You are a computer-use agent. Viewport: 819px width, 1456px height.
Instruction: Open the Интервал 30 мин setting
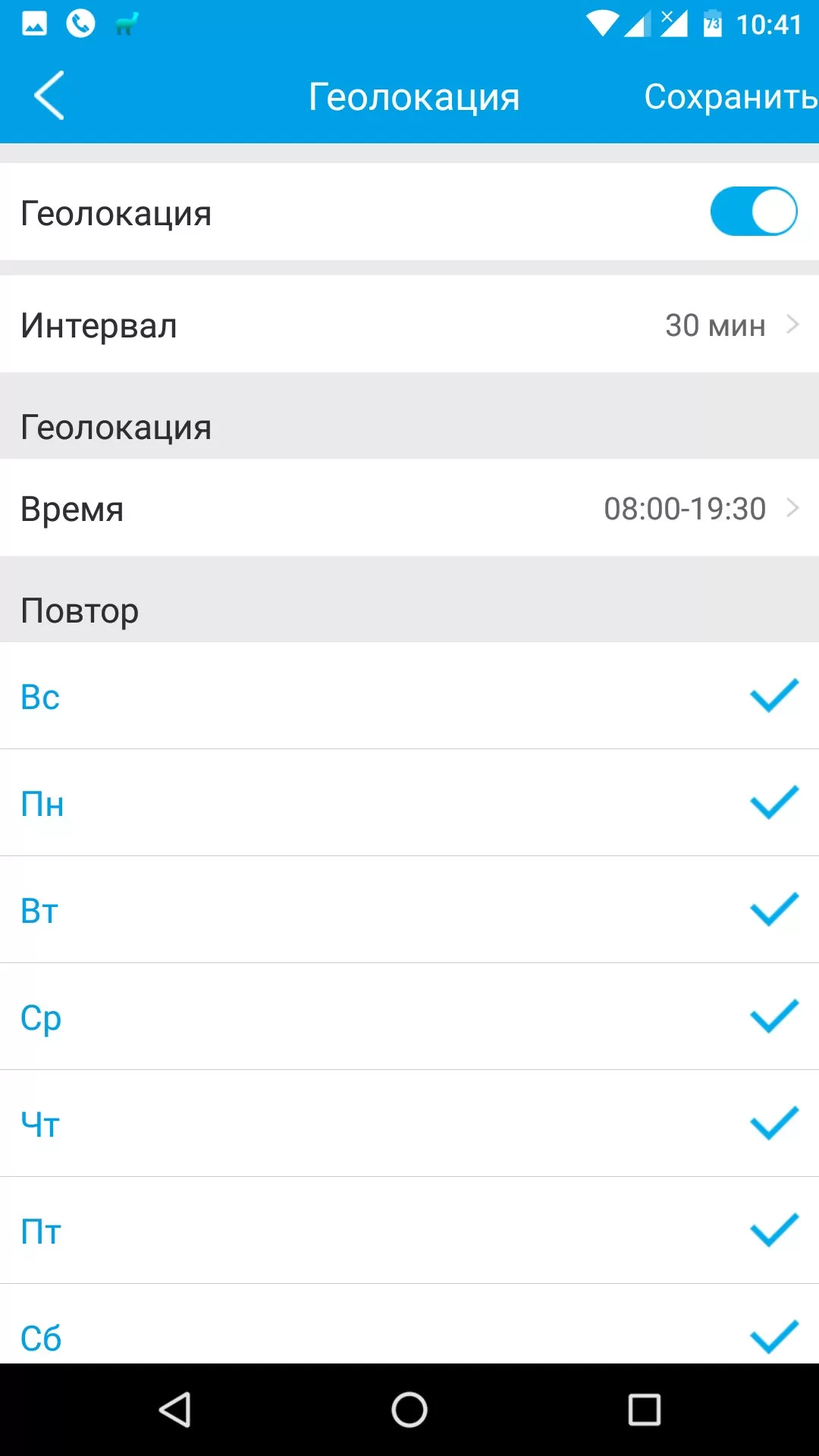point(409,325)
